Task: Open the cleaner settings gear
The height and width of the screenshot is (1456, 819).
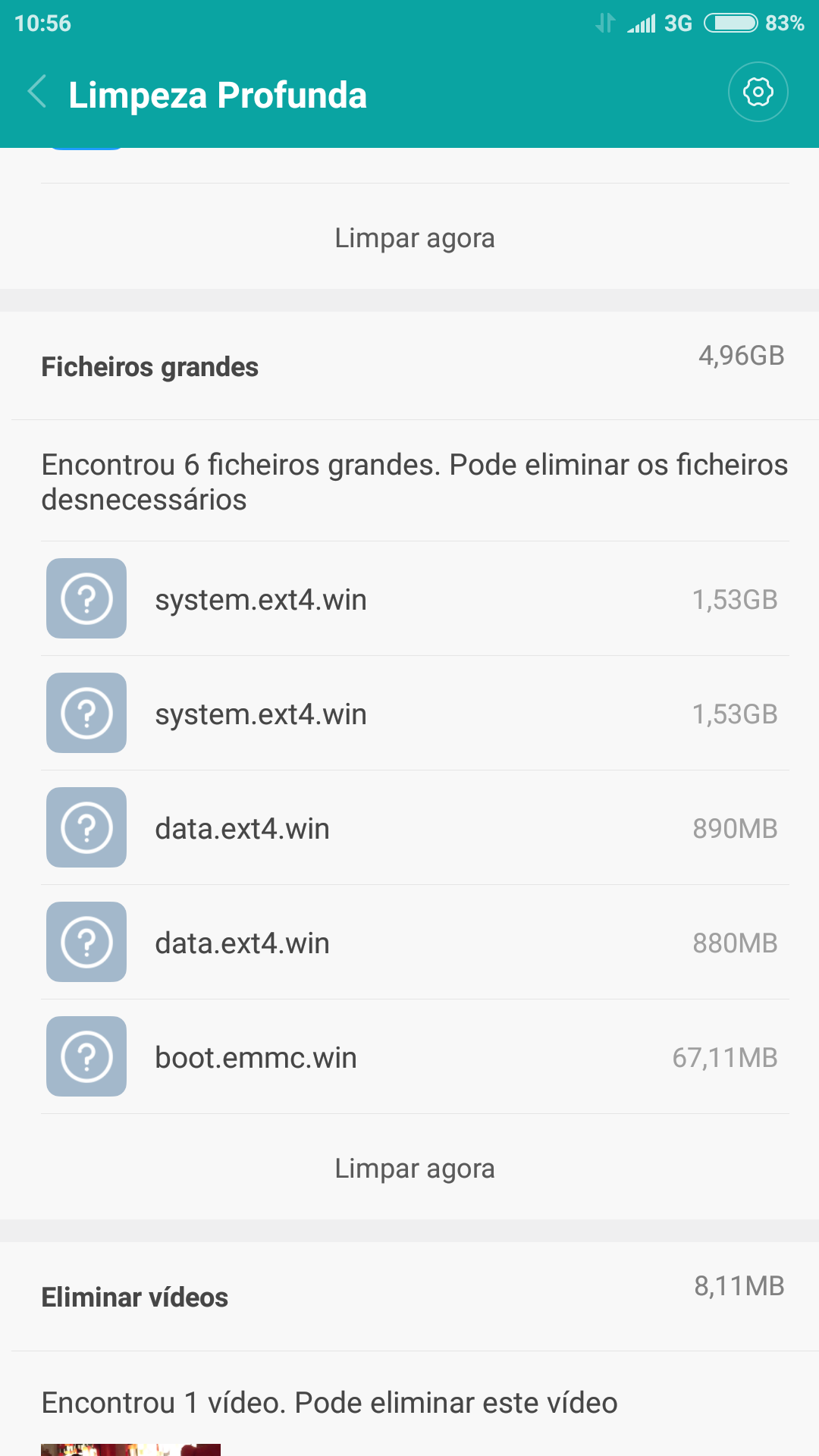Action: (x=758, y=93)
